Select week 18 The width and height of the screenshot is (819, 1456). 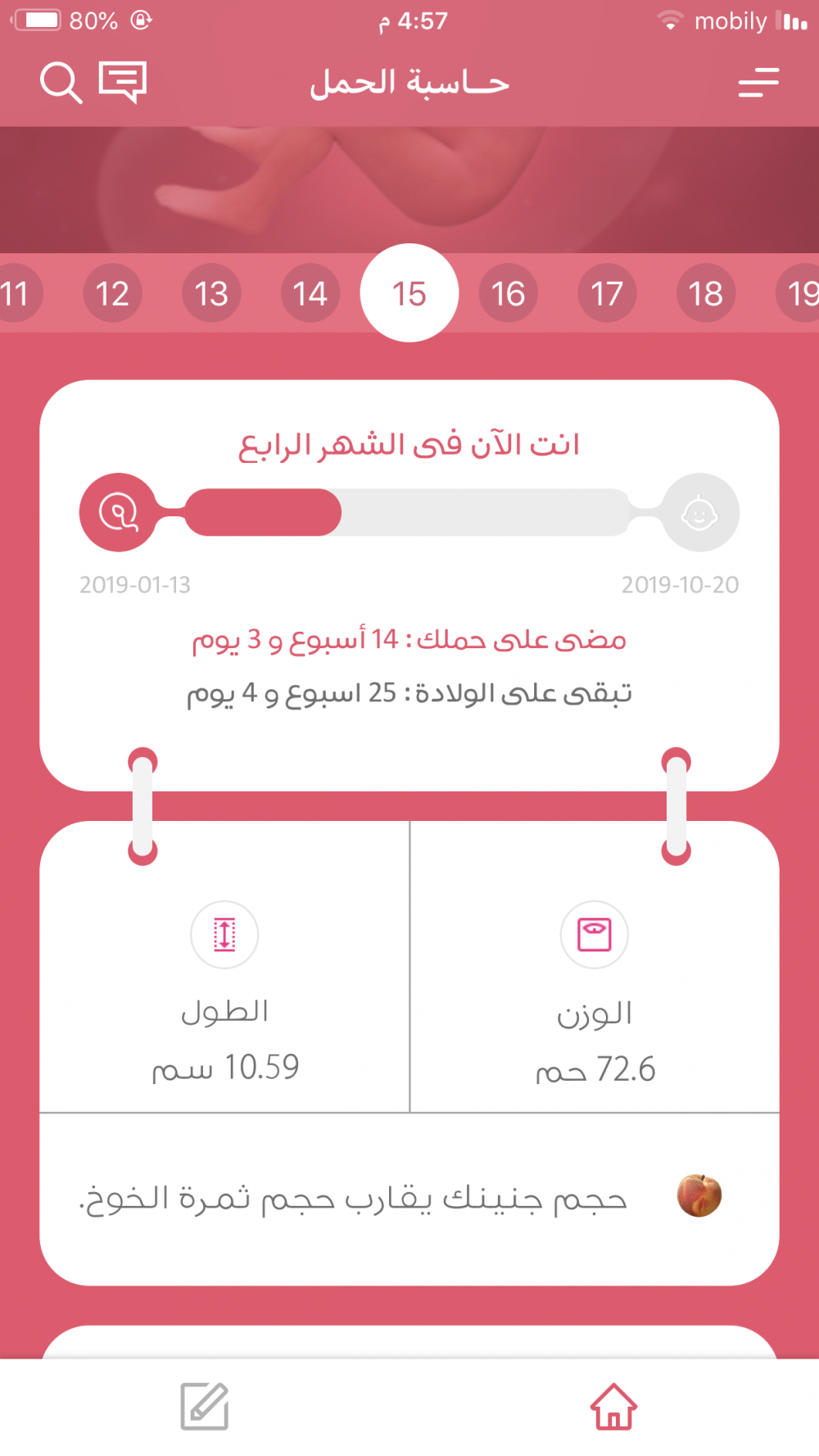(706, 293)
